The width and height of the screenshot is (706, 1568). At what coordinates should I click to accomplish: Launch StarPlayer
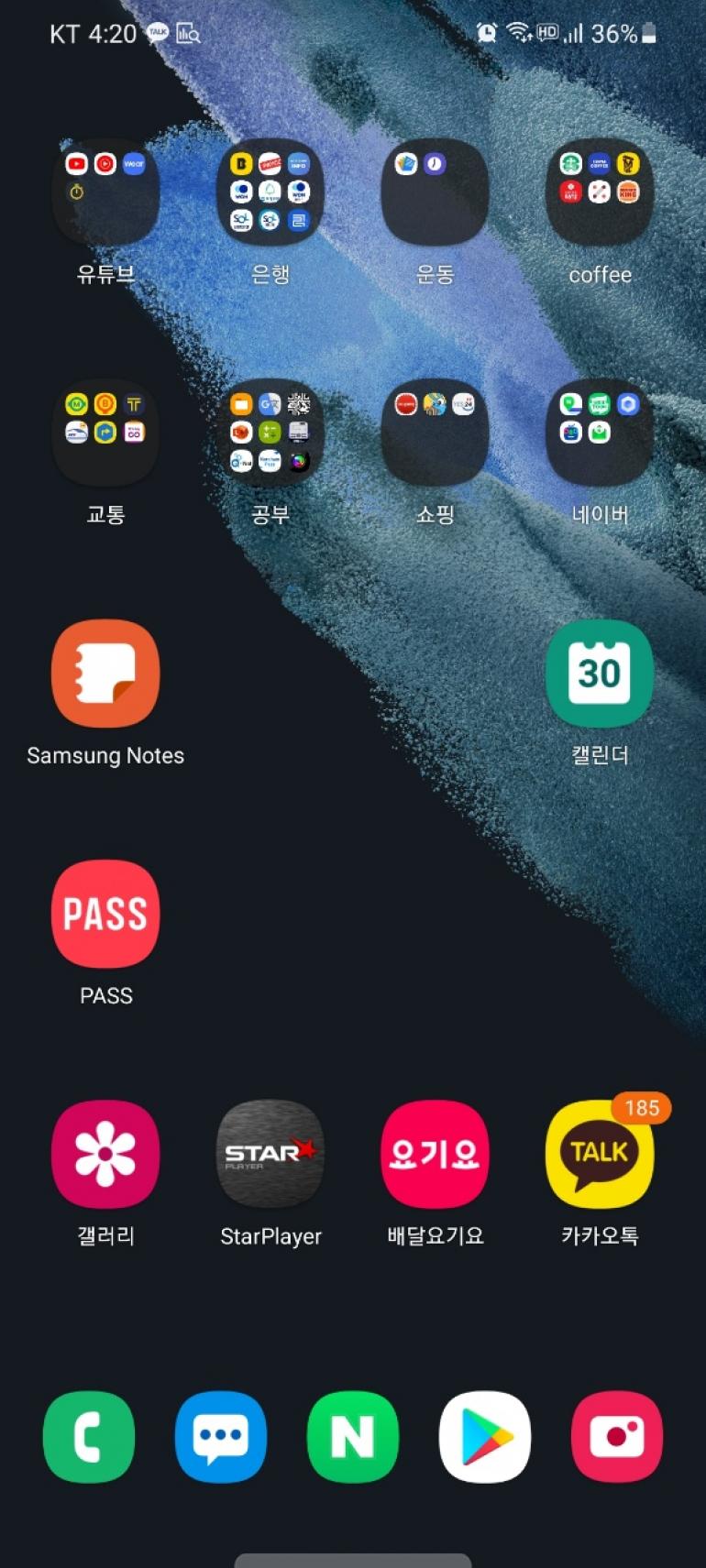[270, 1154]
